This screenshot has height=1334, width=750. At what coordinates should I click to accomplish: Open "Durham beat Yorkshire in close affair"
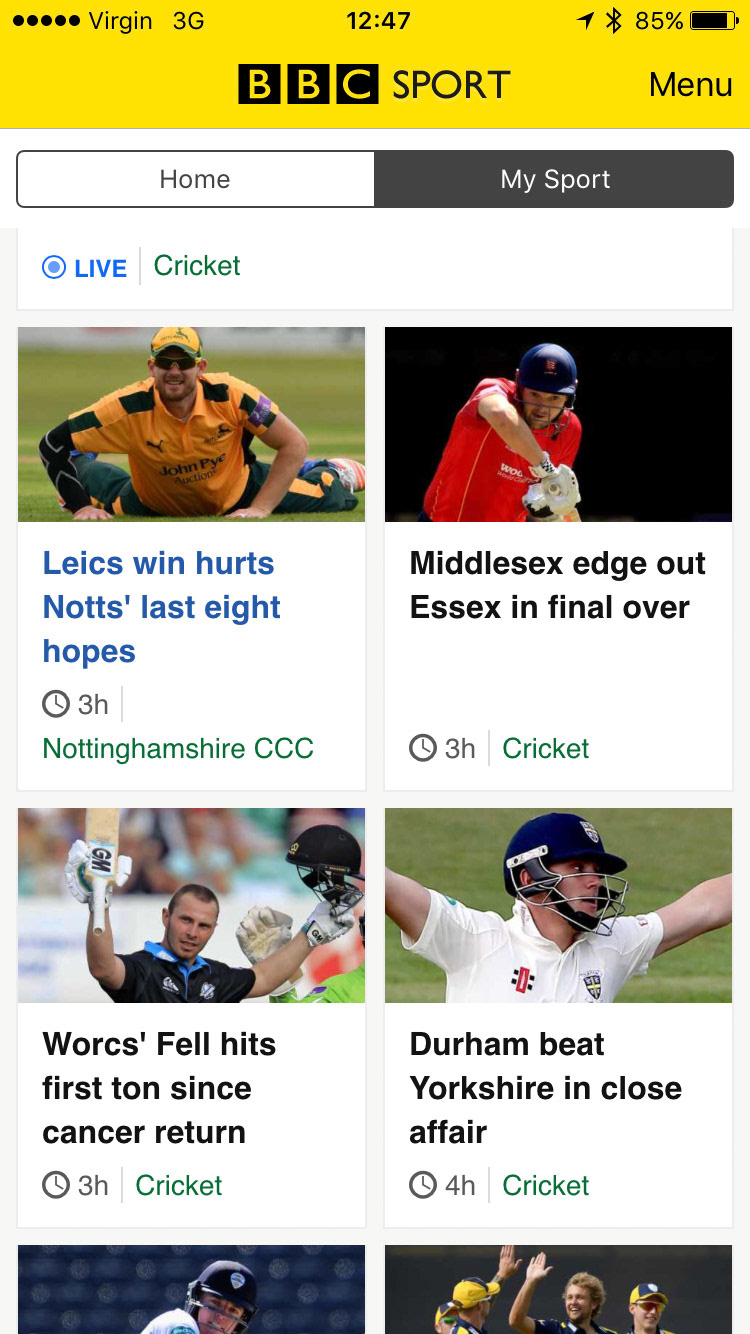(x=546, y=1088)
